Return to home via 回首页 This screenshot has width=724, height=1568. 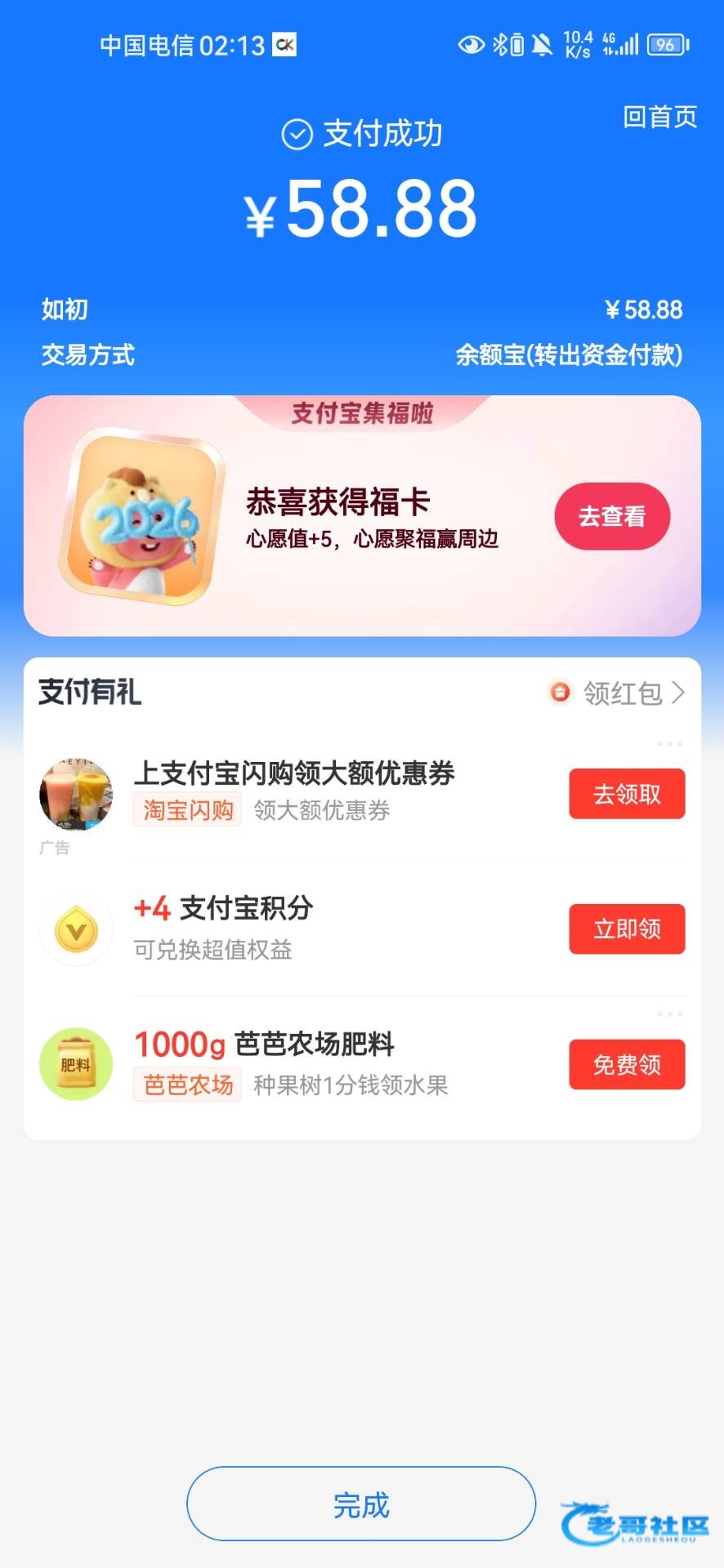tap(659, 117)
